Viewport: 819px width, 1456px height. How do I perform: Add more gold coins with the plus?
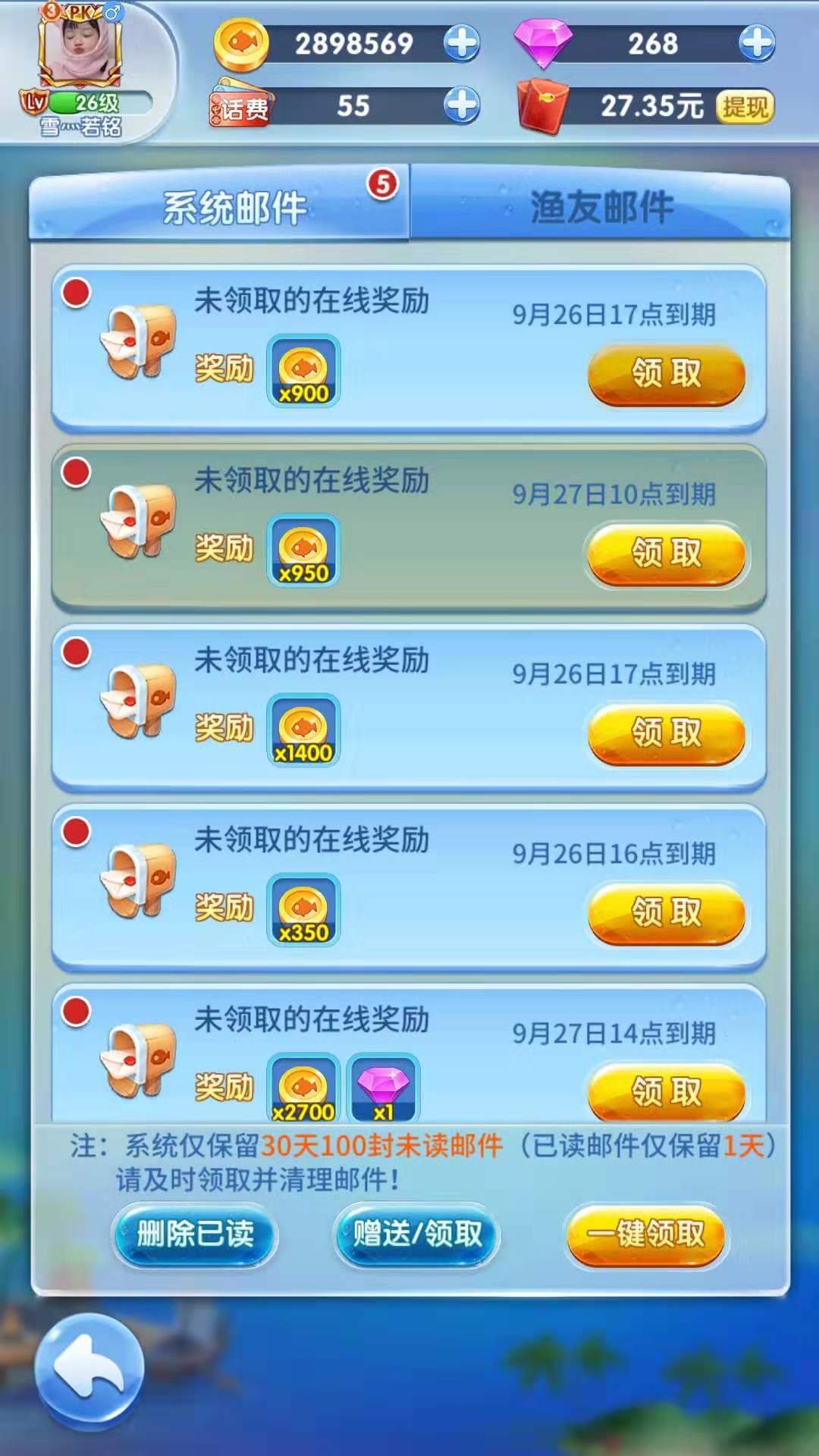tap(462, 43)
